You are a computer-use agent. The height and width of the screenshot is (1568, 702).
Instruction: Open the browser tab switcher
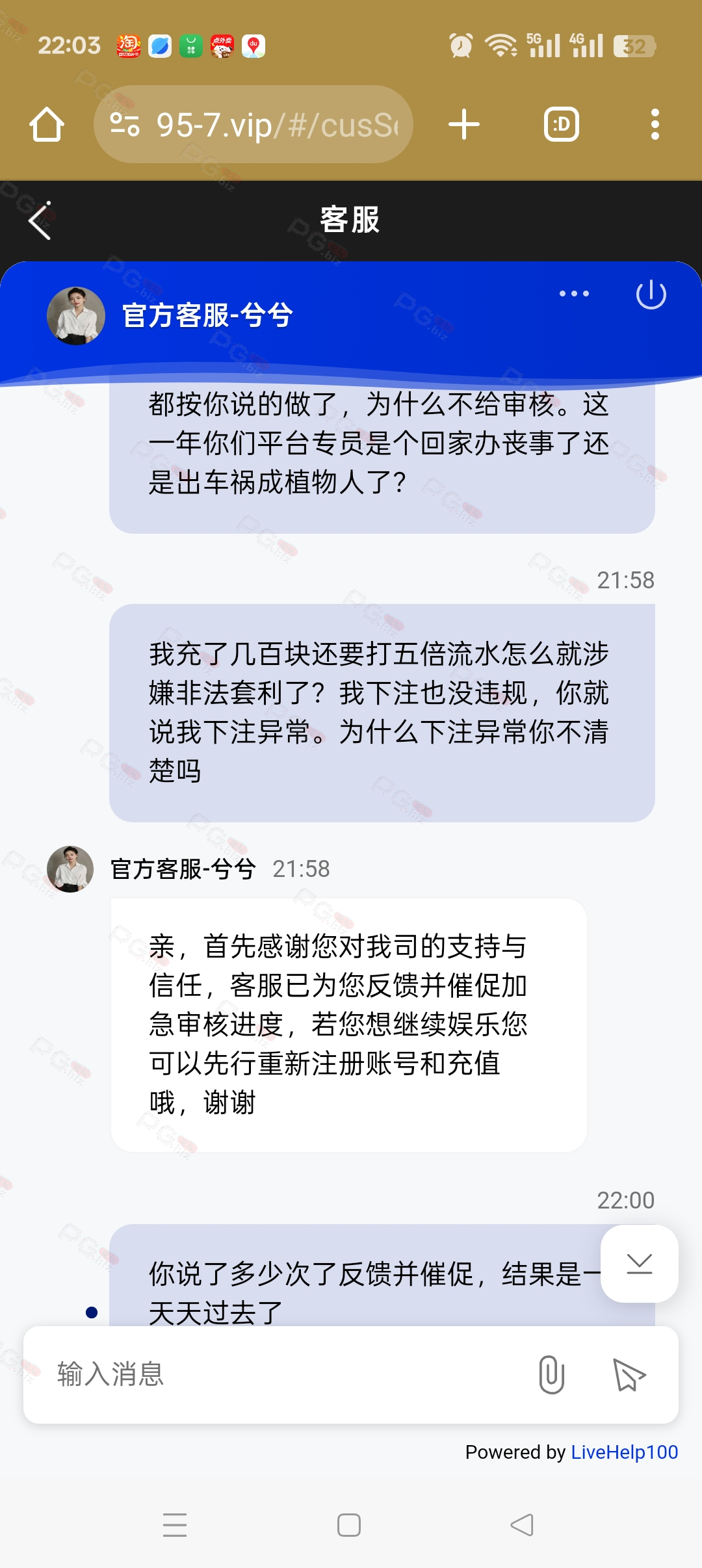click(562, 124)
